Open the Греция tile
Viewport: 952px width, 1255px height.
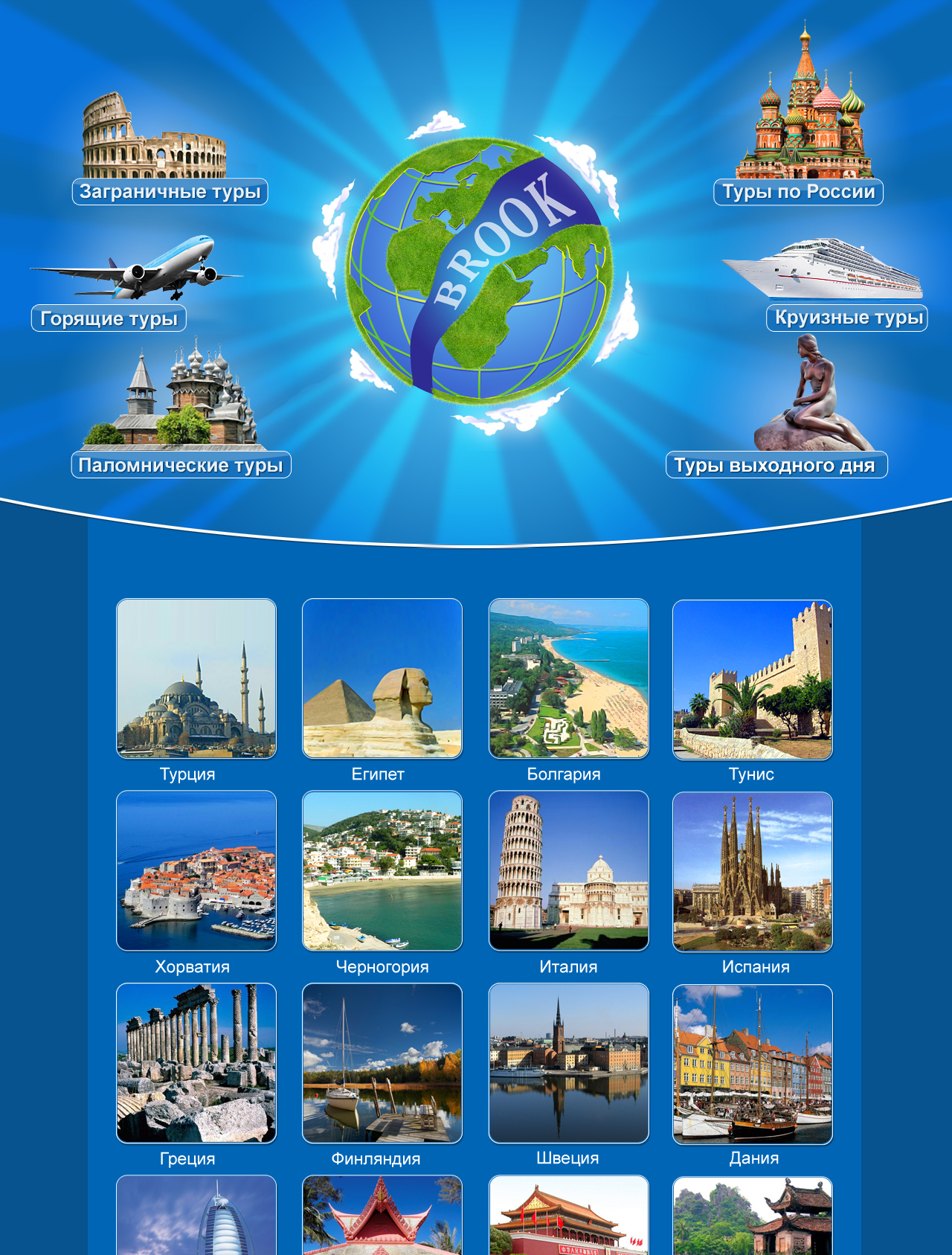(x=196, y=1063)
